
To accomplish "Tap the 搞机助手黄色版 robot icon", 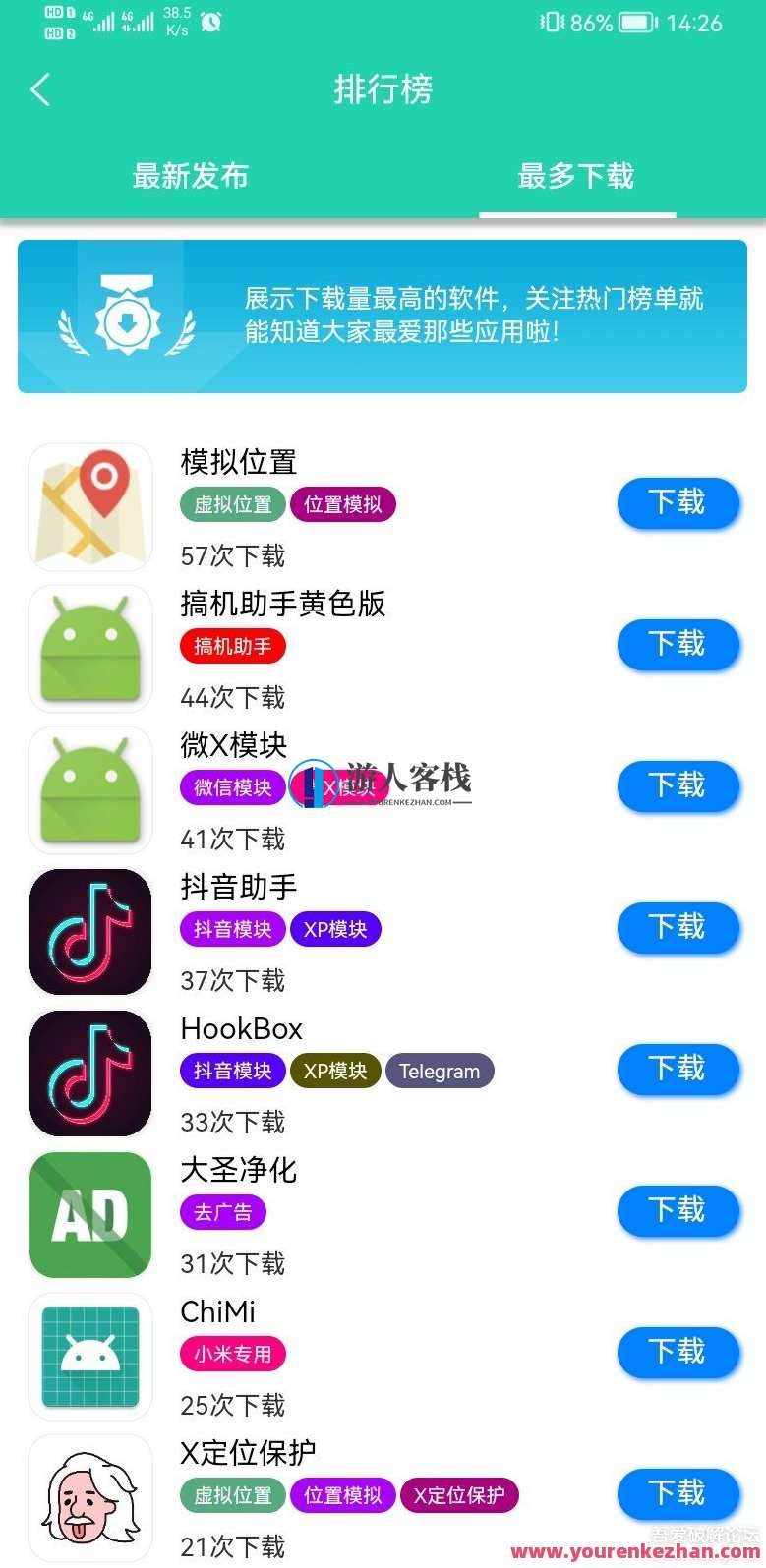I will coord(89,647).
